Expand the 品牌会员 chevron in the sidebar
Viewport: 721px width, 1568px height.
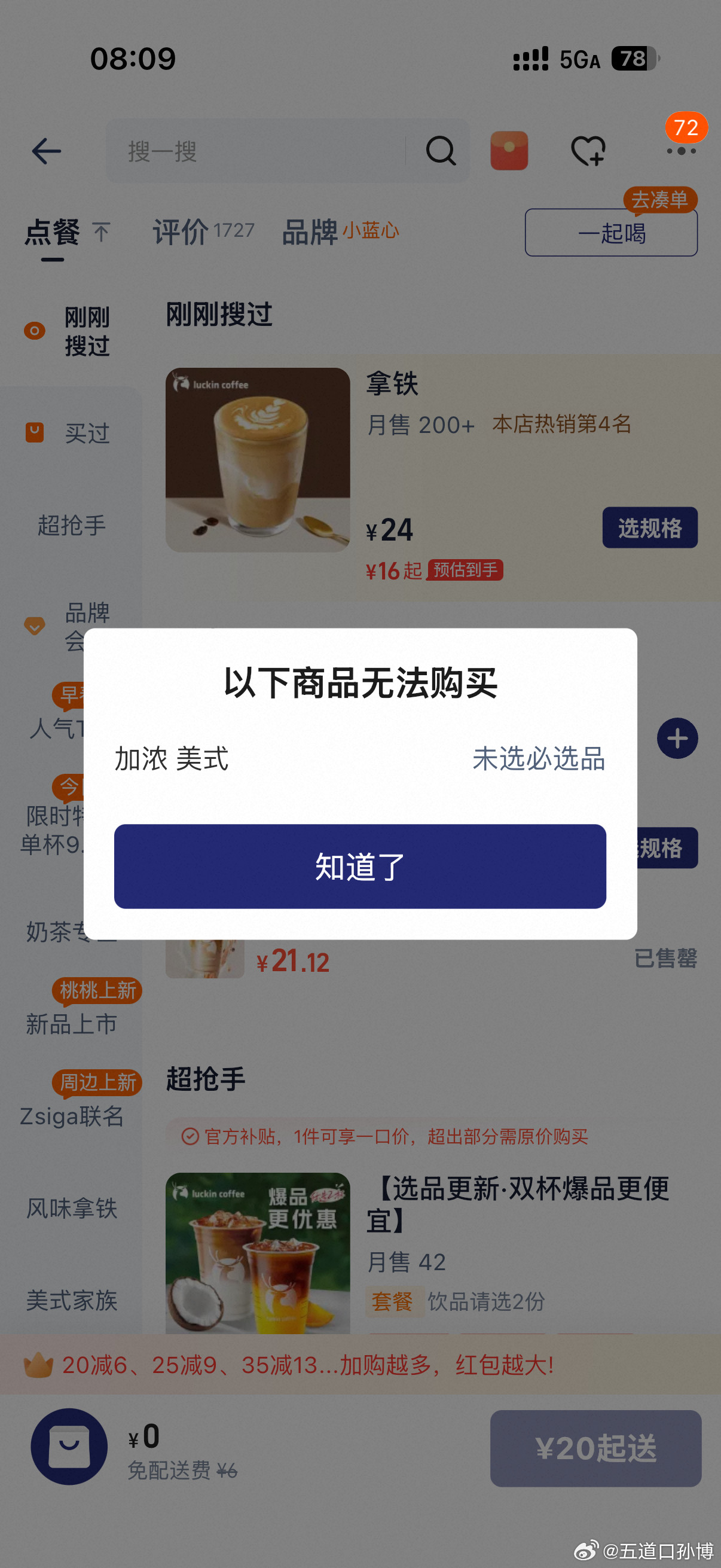[x=35, y=626]
